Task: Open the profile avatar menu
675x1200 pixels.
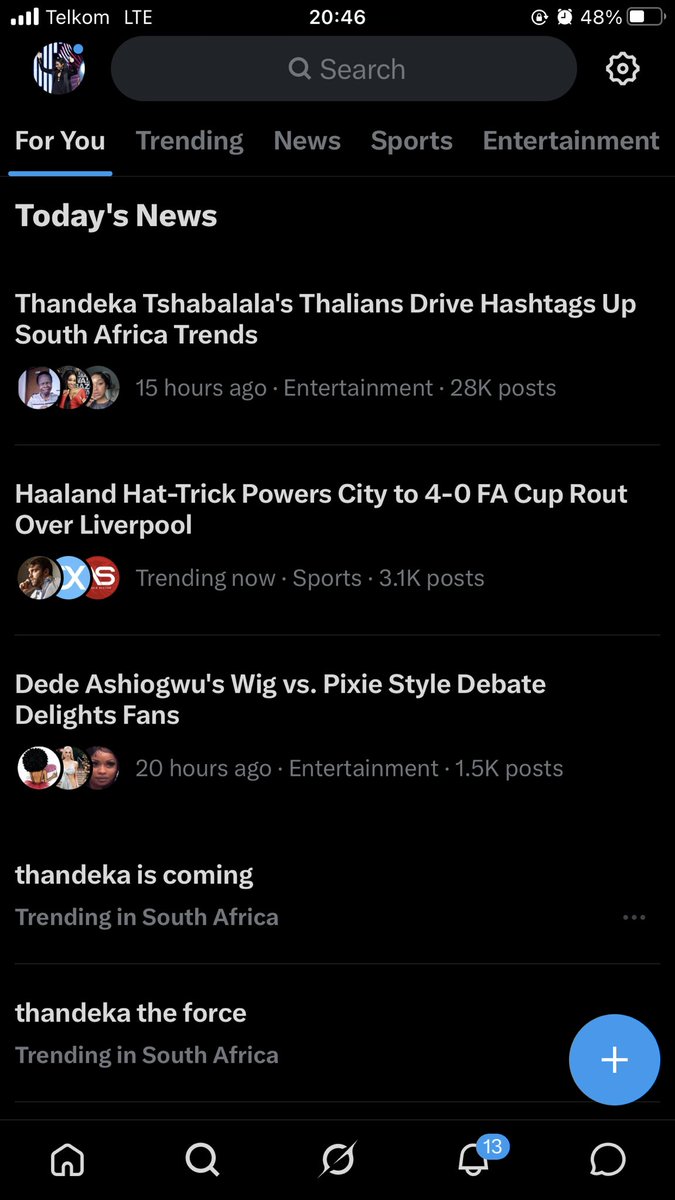Action: tap(59, 69)
